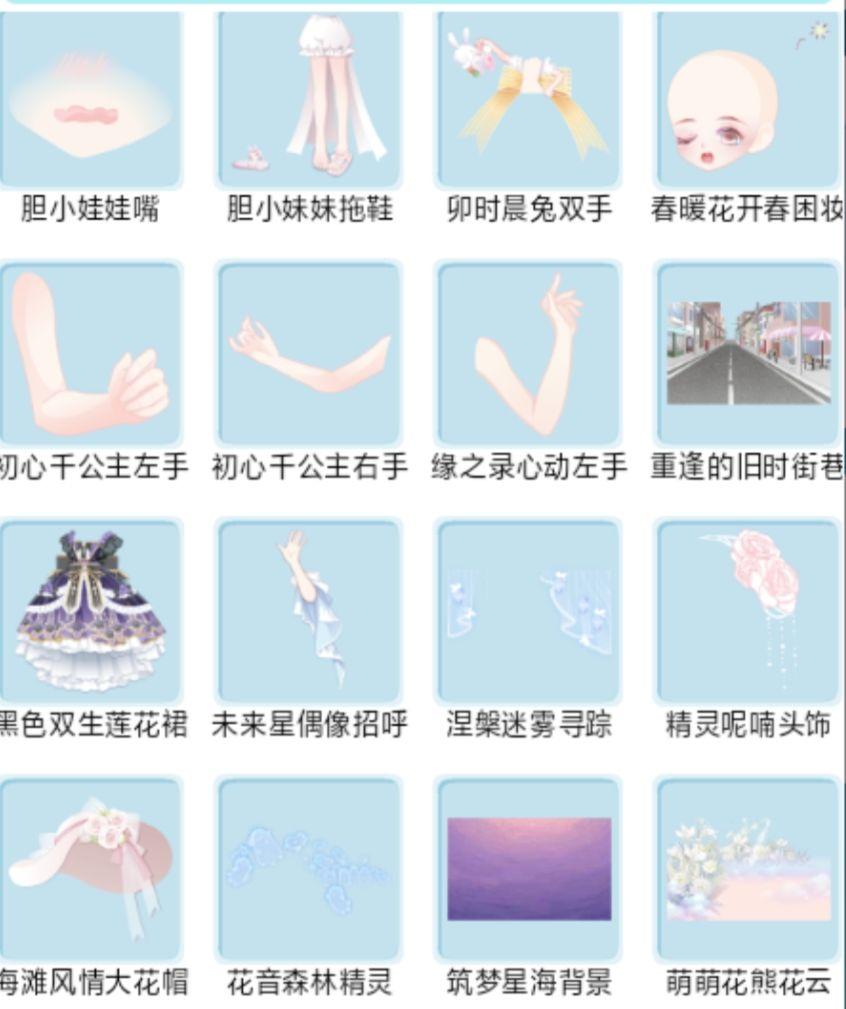Tap the 海滩风情大花帽 hat

click(x=90, y=869)
